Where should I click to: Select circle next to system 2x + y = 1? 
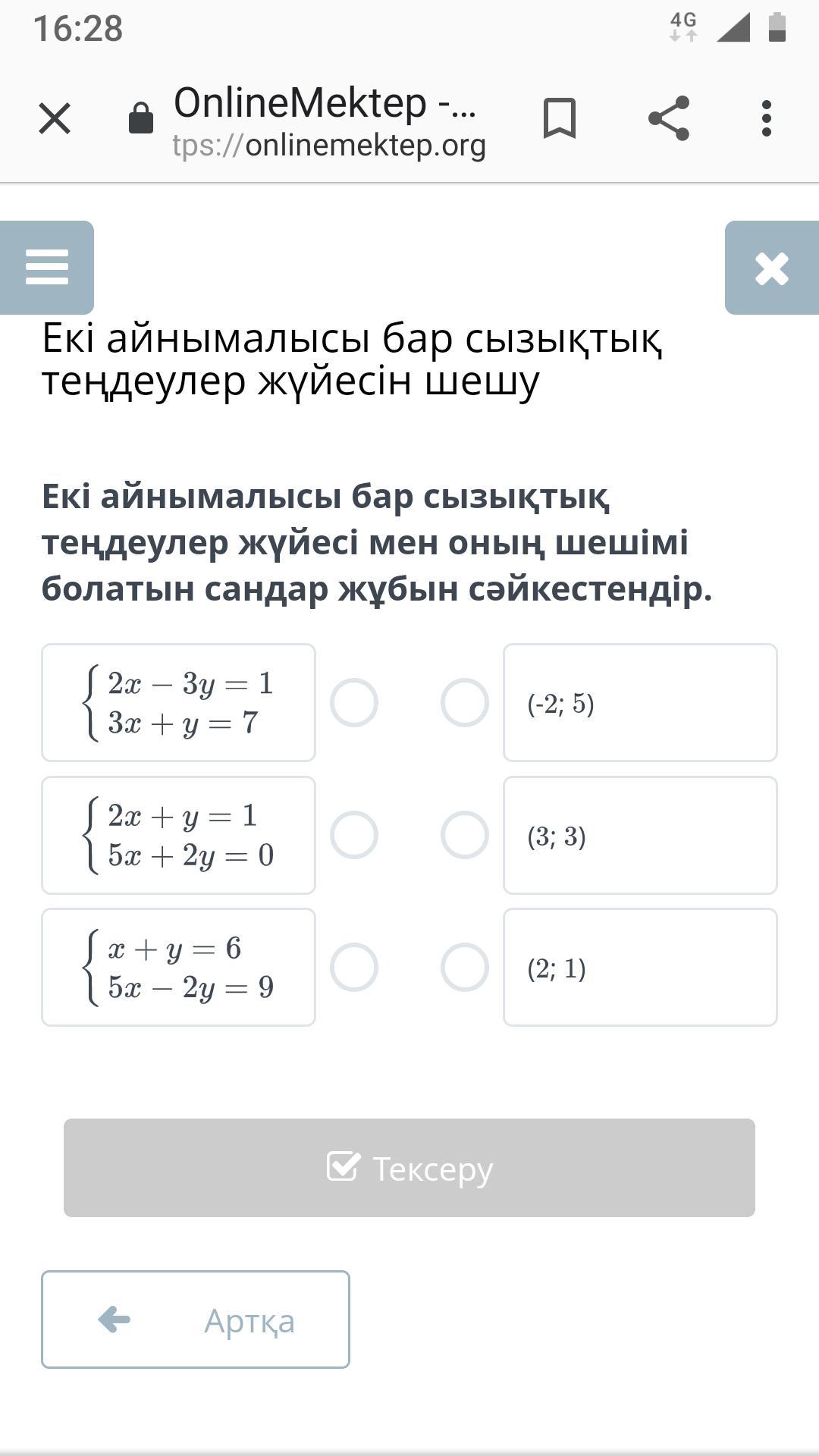[354, 835]
